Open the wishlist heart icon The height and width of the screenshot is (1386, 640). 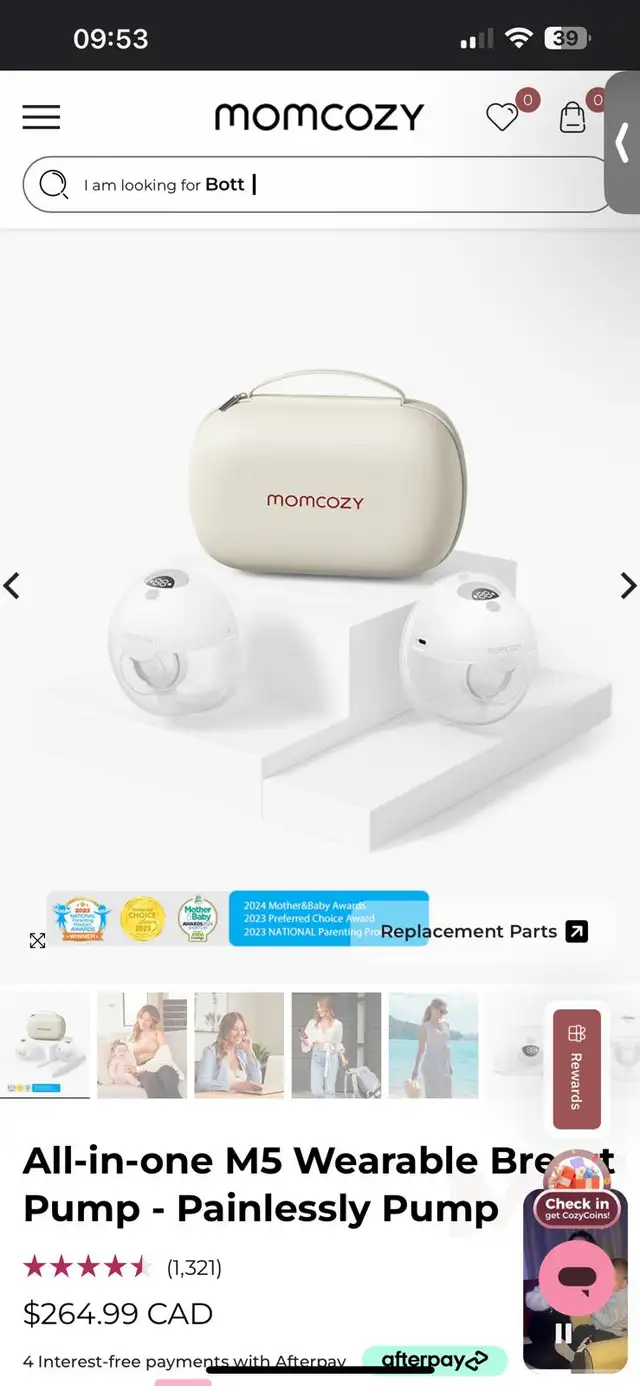502,118
